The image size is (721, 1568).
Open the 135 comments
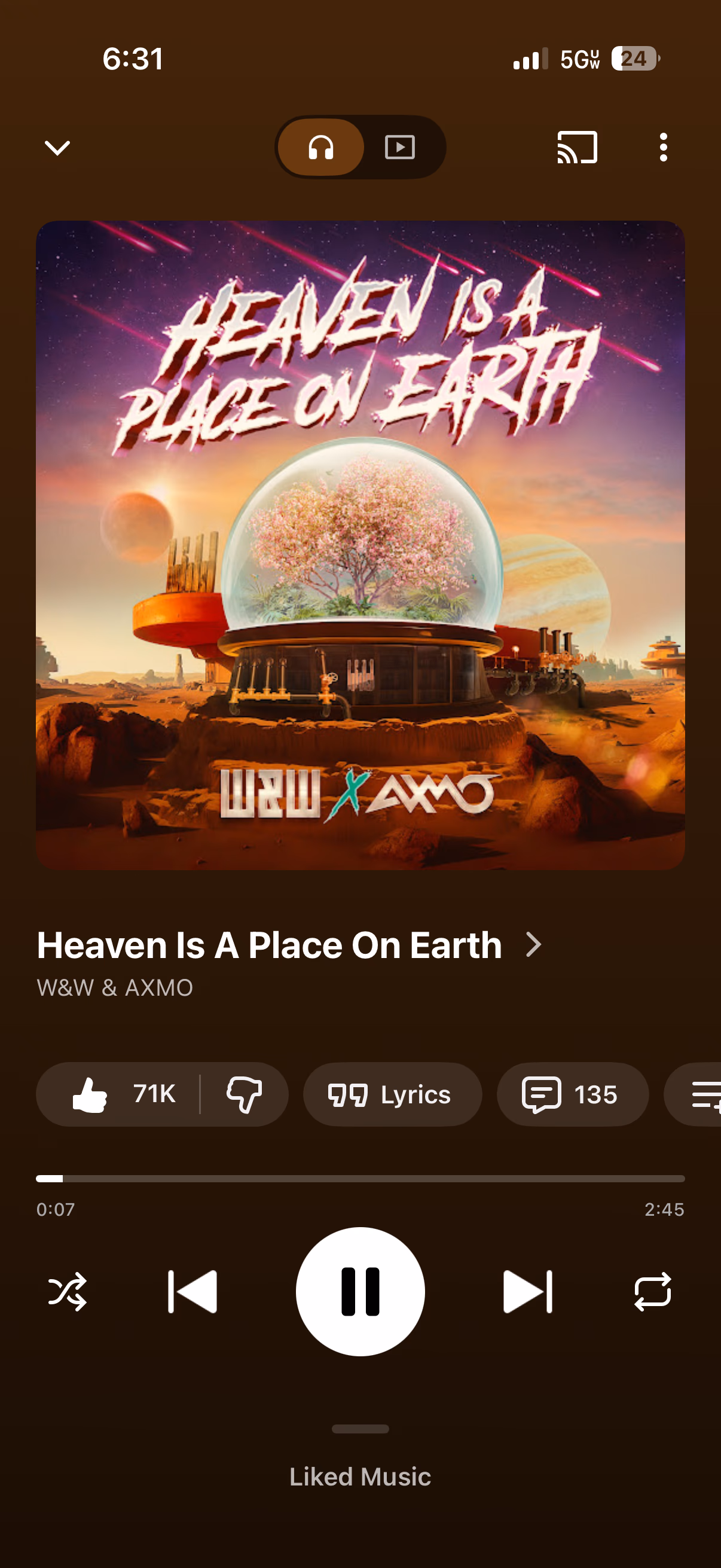coord(573,1094)
